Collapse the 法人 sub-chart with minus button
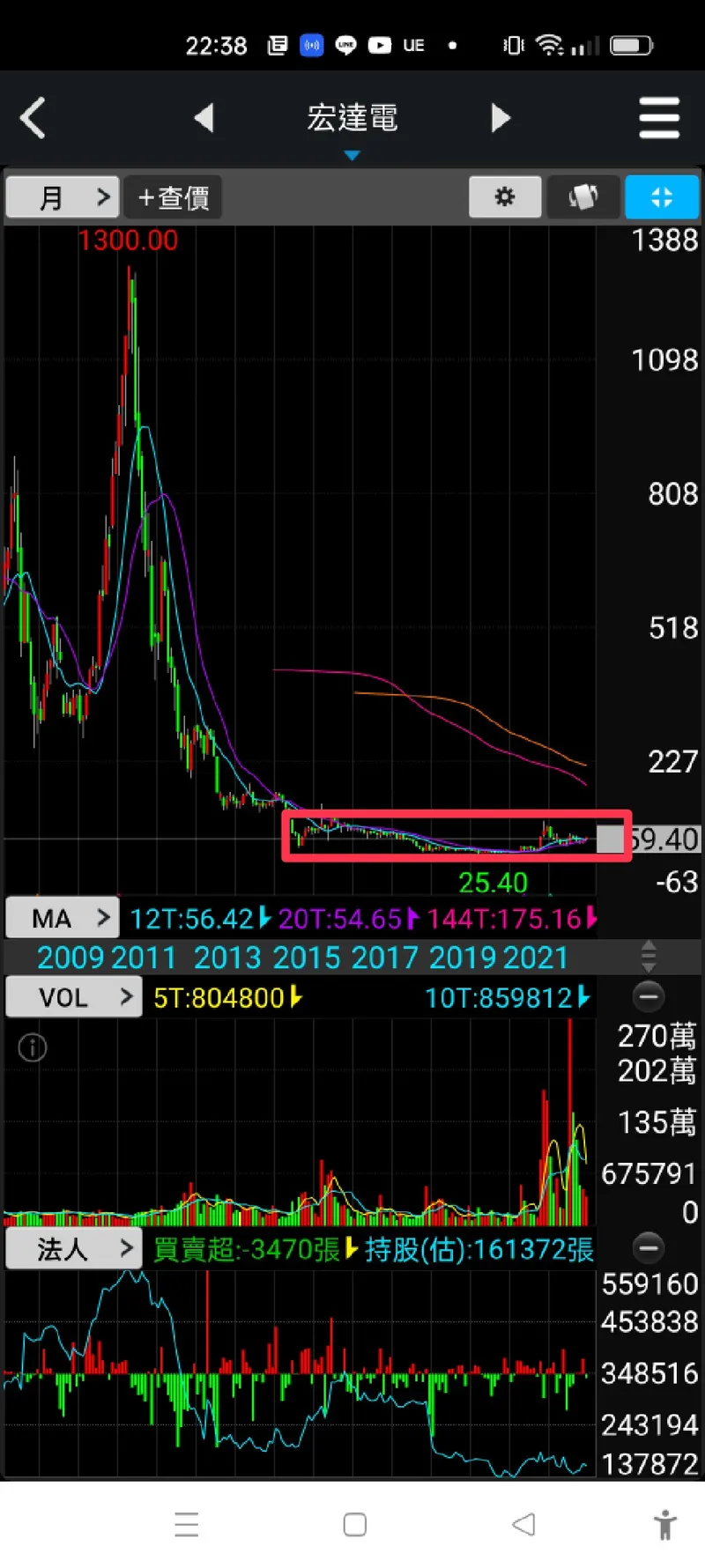705x1568 pixels. click(649, 1247)
